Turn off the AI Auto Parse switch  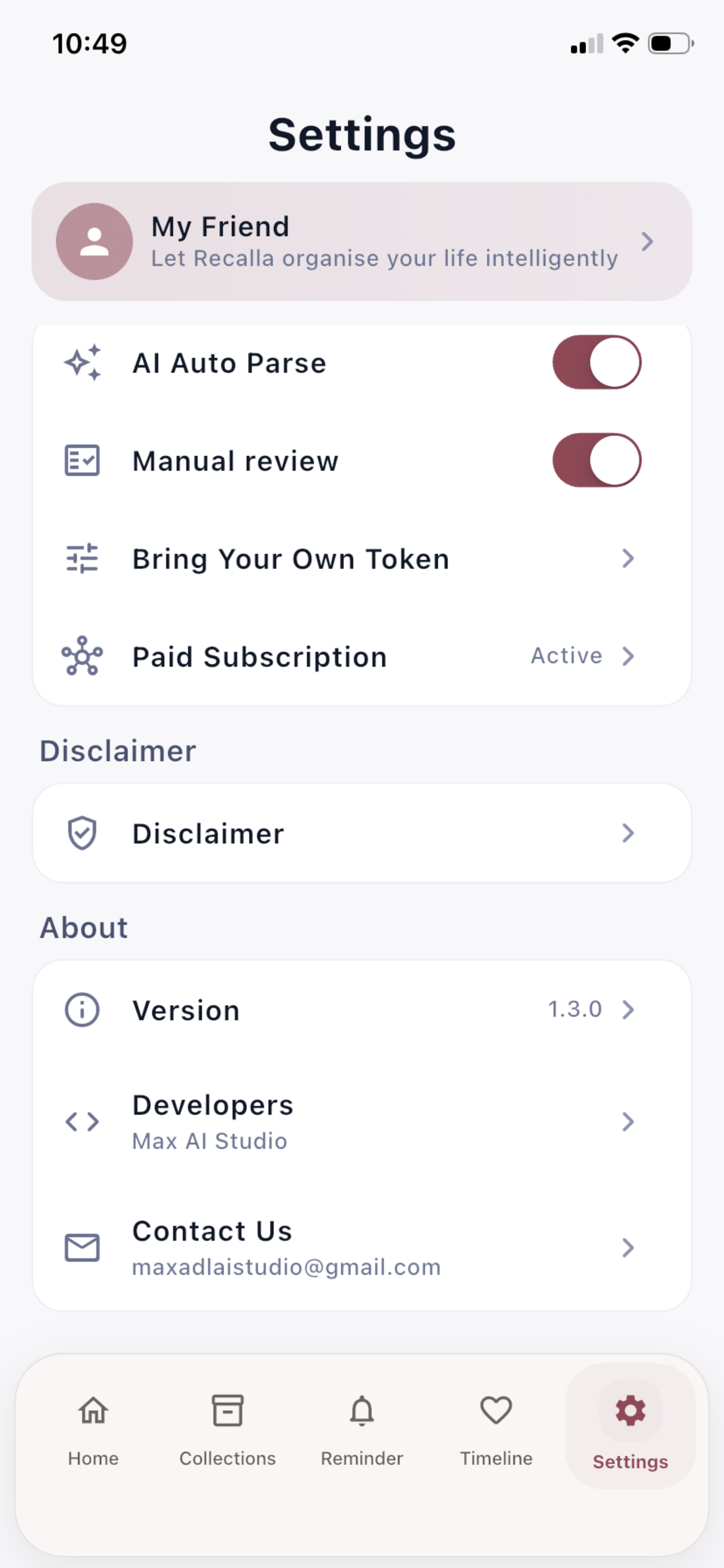pyautogui.click(x=596, y=362)
